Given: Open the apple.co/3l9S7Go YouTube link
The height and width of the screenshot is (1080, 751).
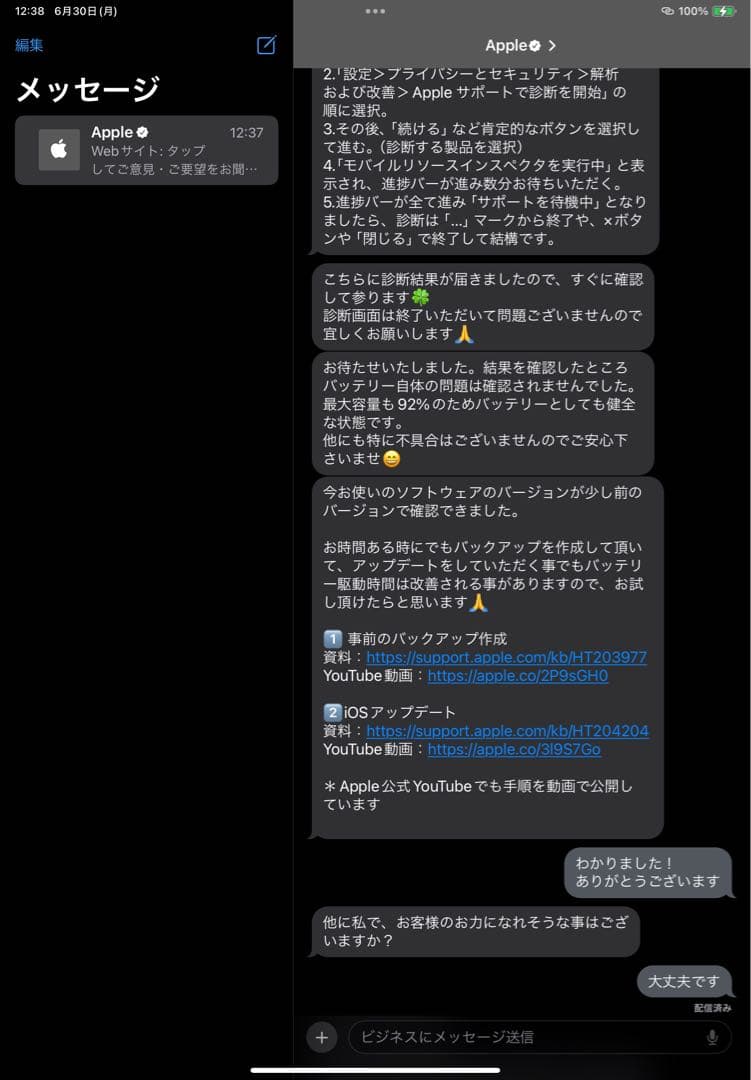Looking at the screenshot, I should [514, 749].
